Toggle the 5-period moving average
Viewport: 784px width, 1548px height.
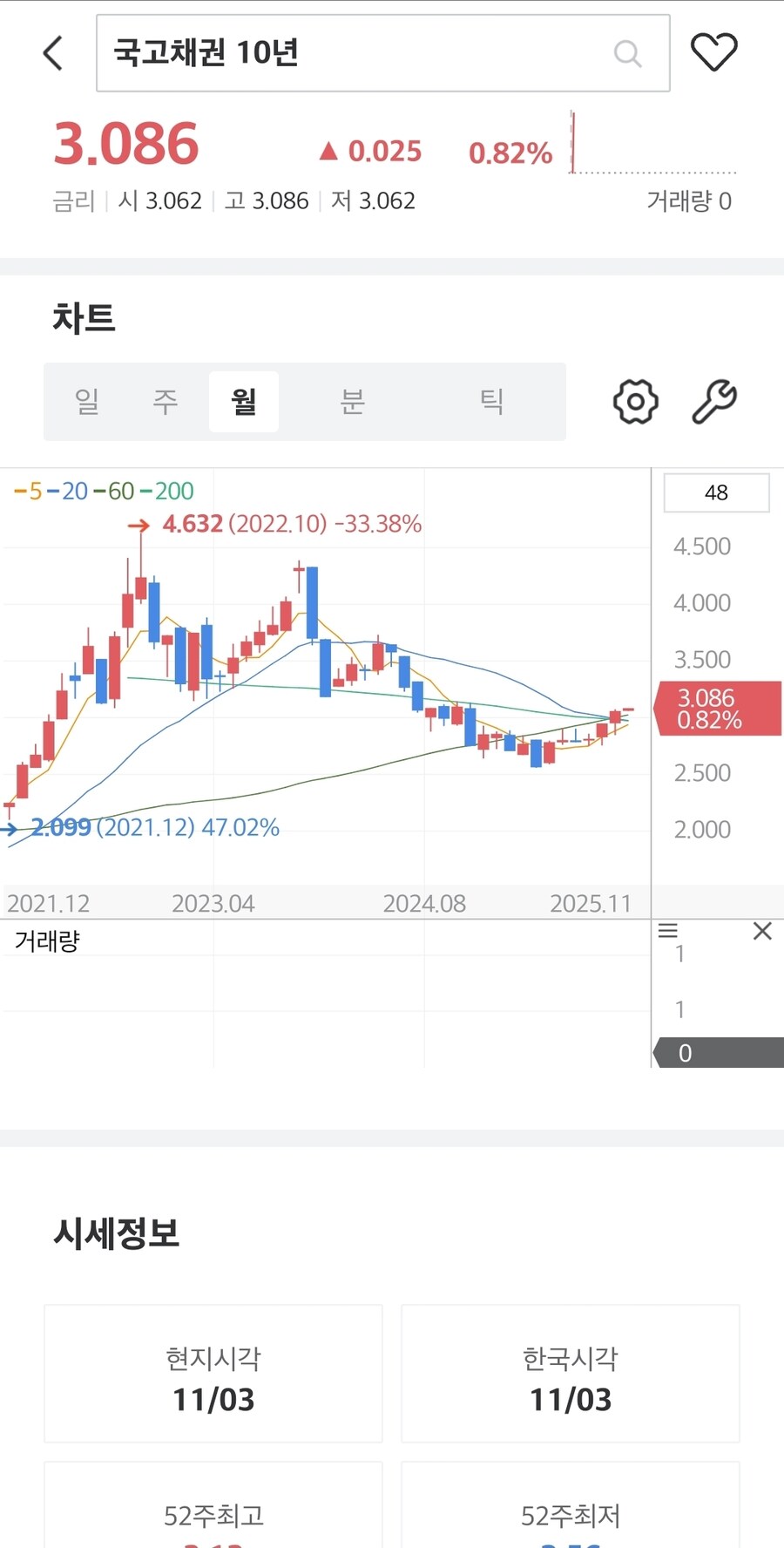pos(26,492)
